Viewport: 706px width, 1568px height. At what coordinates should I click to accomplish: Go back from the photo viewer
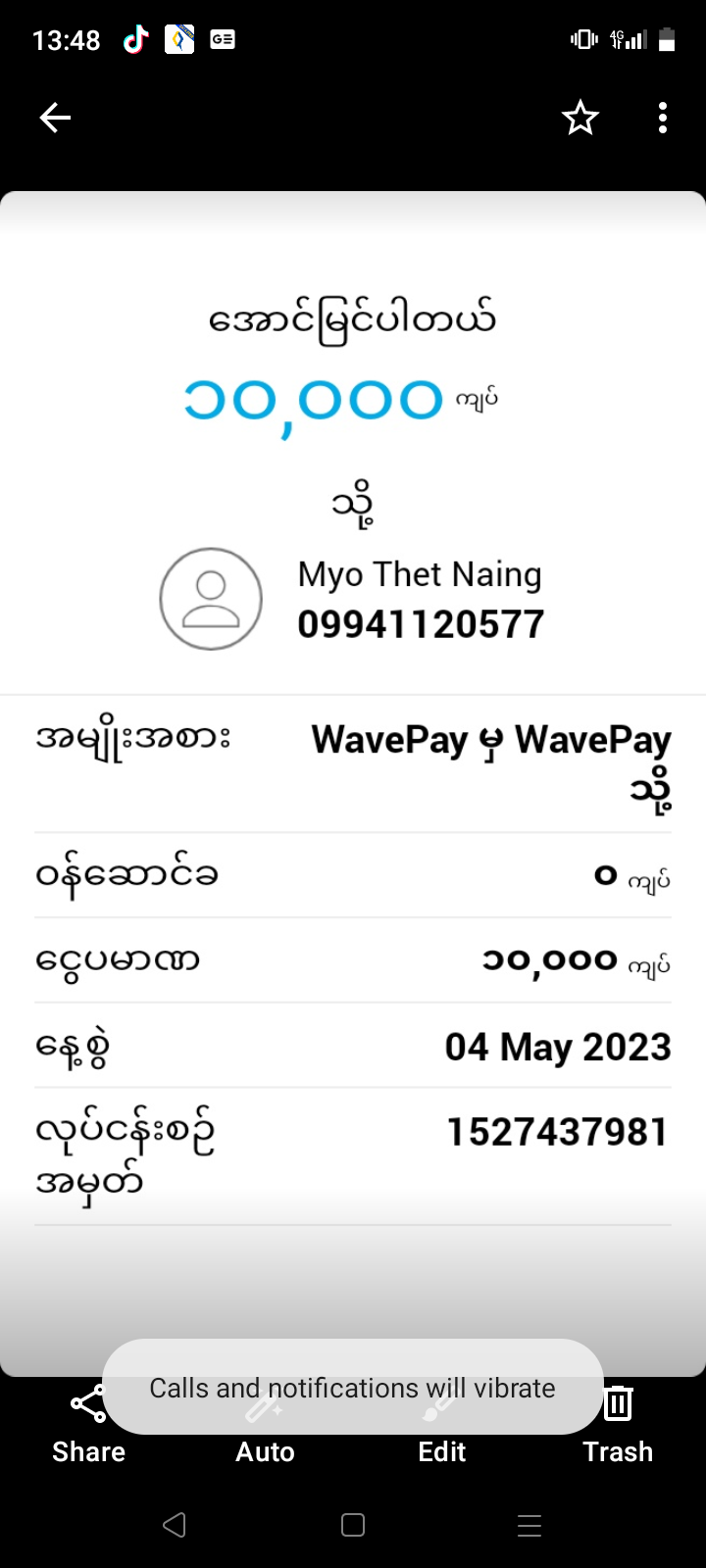click(x=55, y=119)
